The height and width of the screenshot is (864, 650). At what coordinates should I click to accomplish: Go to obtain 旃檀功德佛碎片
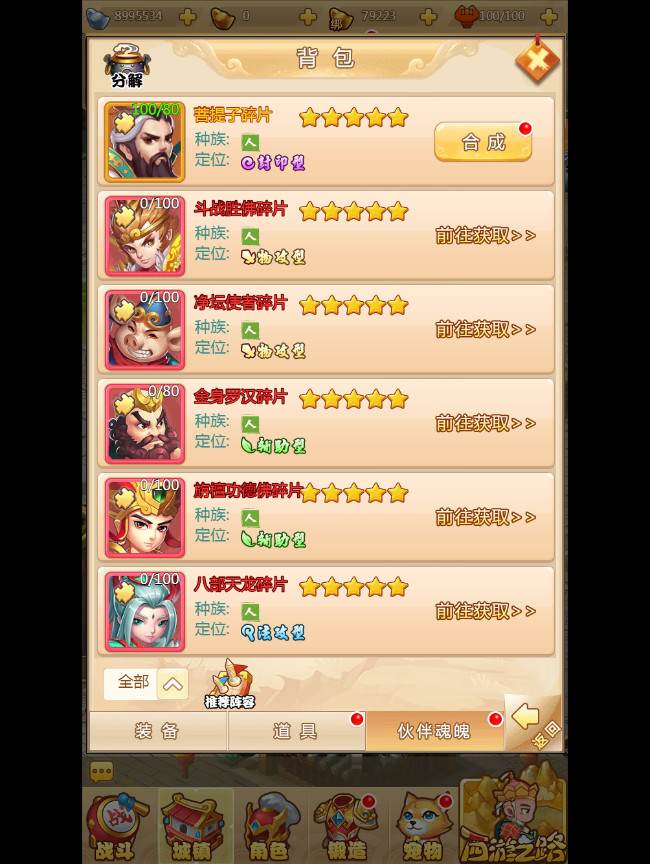tap(485, 517)
